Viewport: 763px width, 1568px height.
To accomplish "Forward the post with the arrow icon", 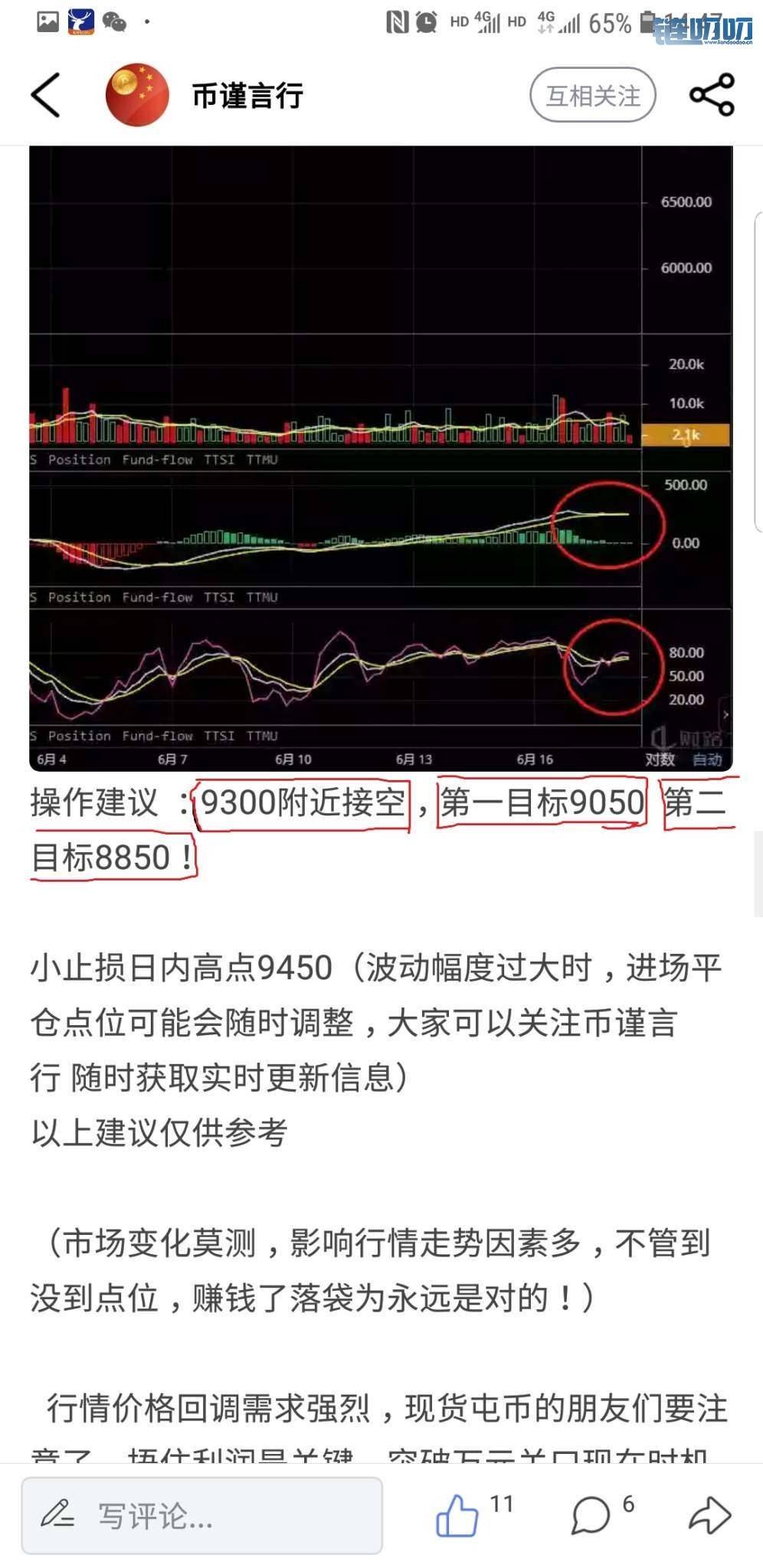I will pyautogui.click(x=709, y=1515).
